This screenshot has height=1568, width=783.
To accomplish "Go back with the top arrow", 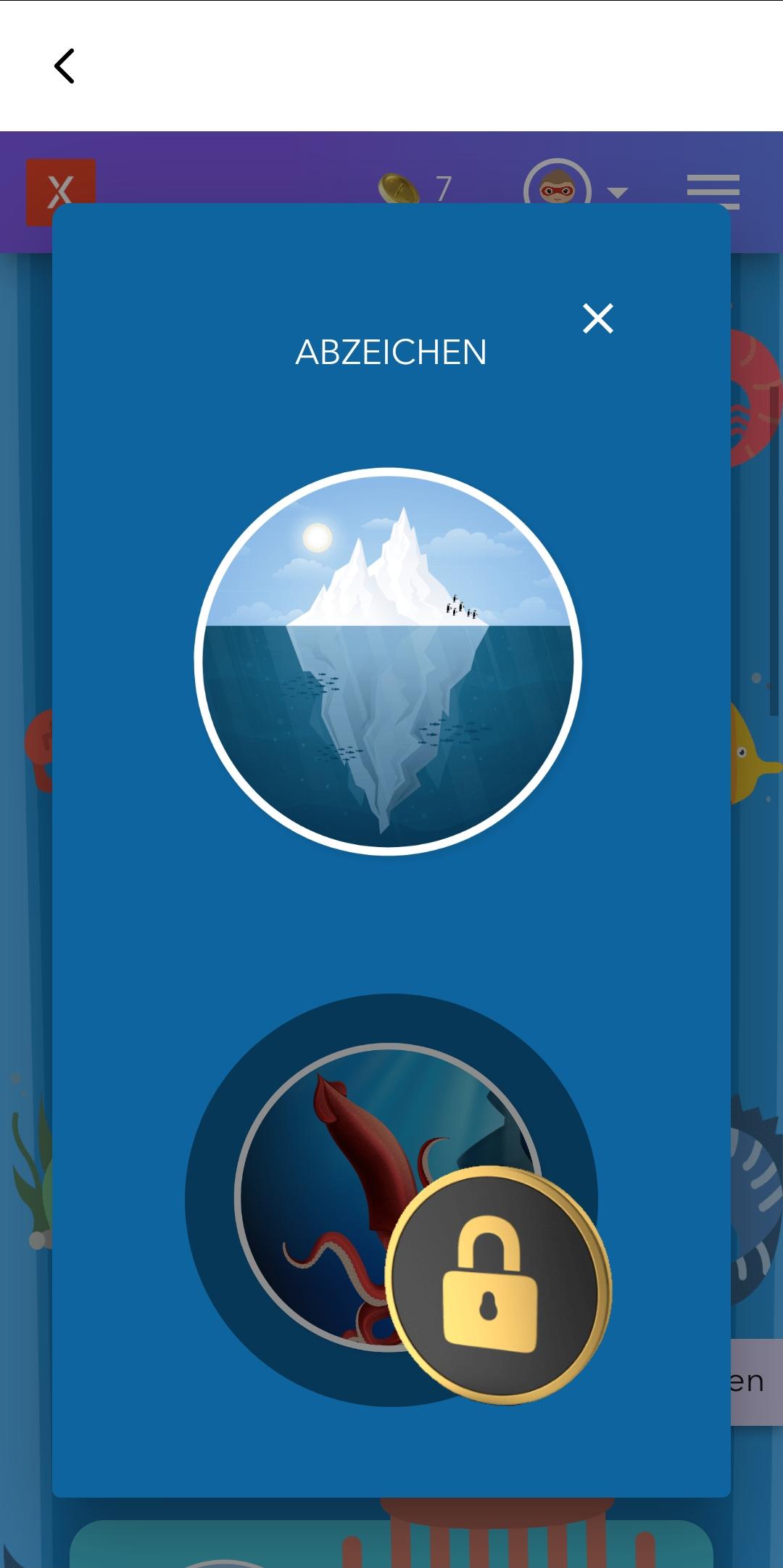I will point(65,66).
